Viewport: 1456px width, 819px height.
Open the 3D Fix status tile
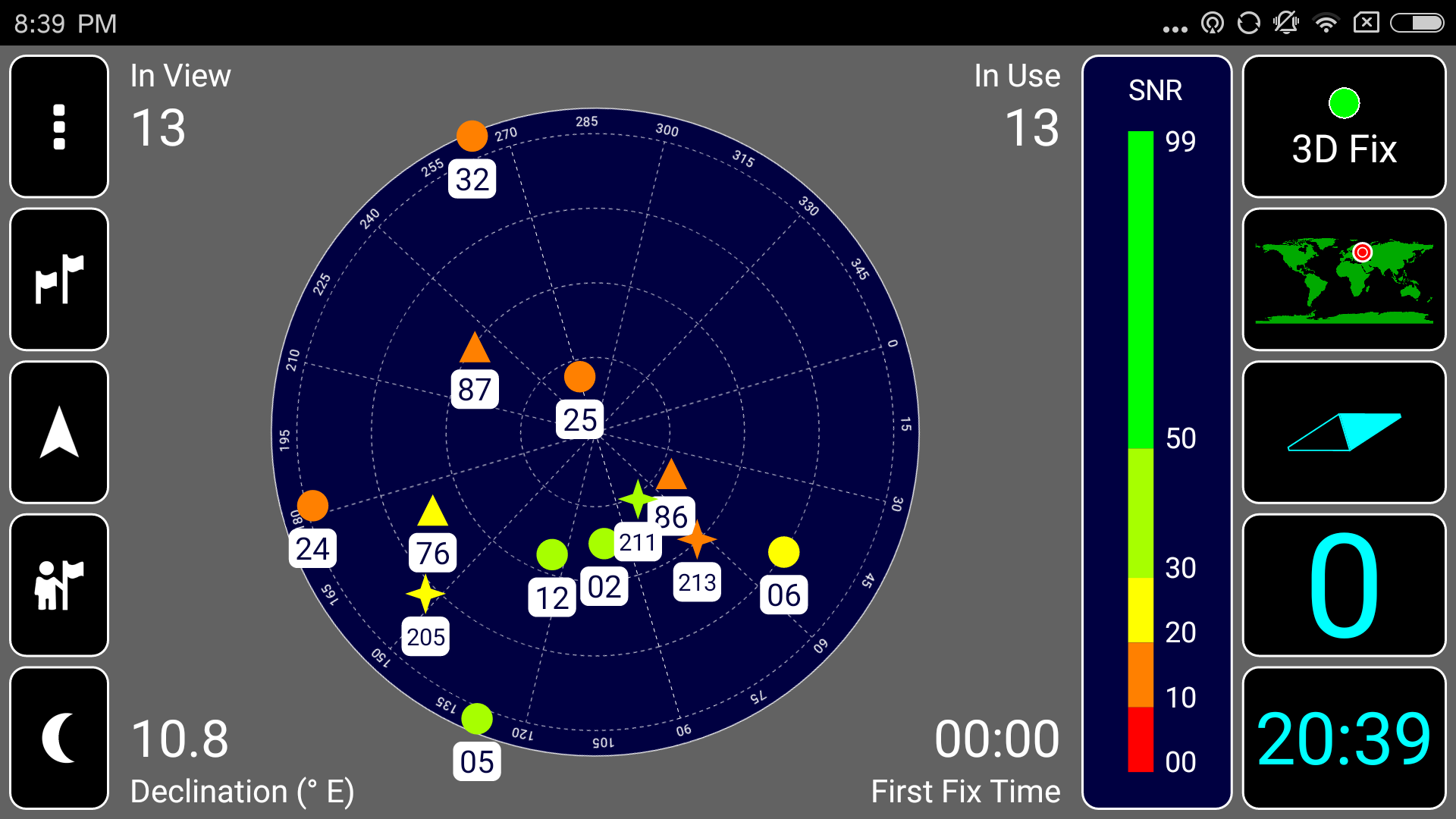[1344, 127]
